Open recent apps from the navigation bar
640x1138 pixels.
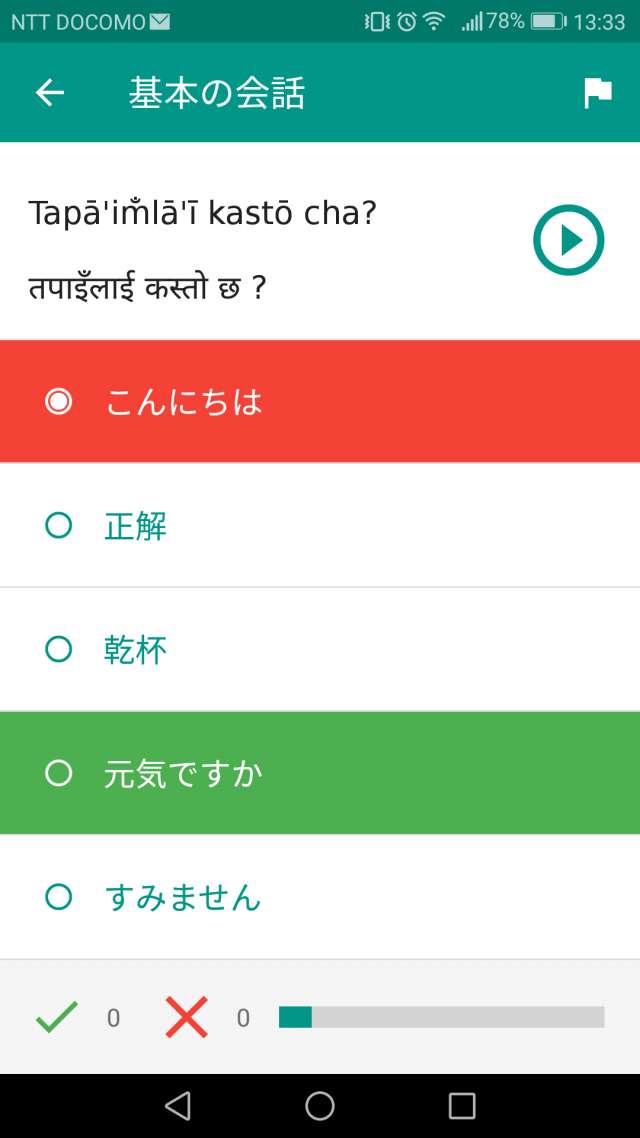(462, 1105)
